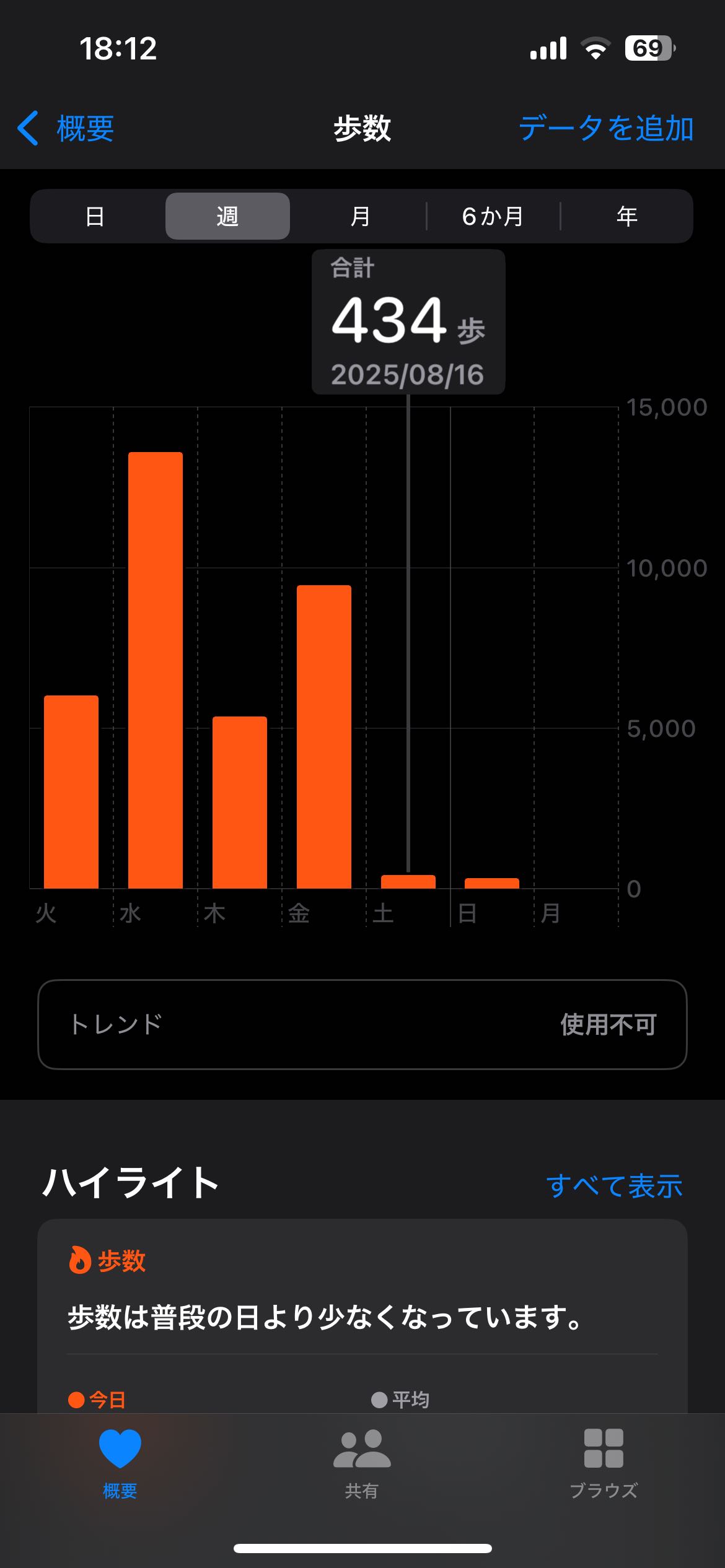This screenshot has width=725, height=1568.
Task: Switch to the 月 month view
Action: tap(360, 217)
